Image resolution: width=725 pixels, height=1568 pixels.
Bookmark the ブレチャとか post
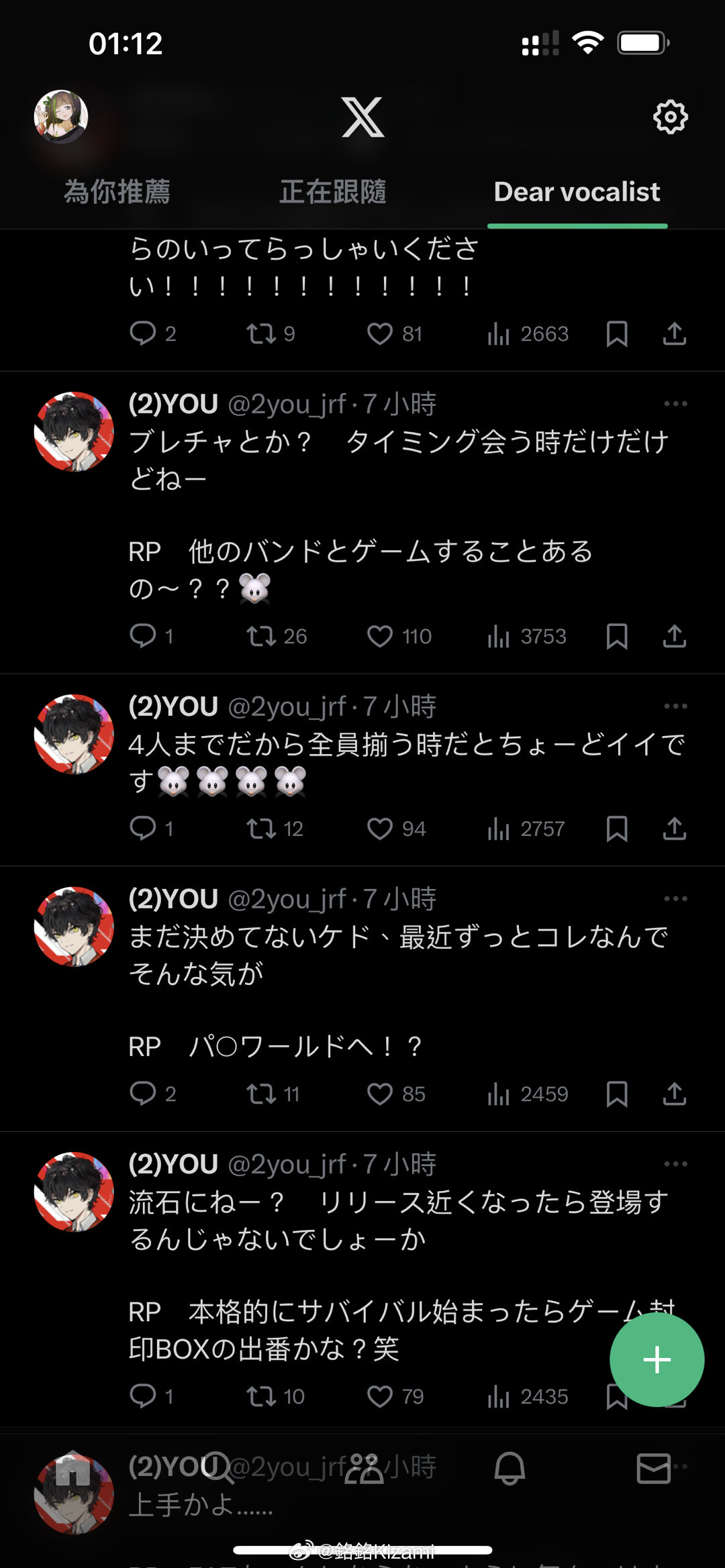coord(616,636)
